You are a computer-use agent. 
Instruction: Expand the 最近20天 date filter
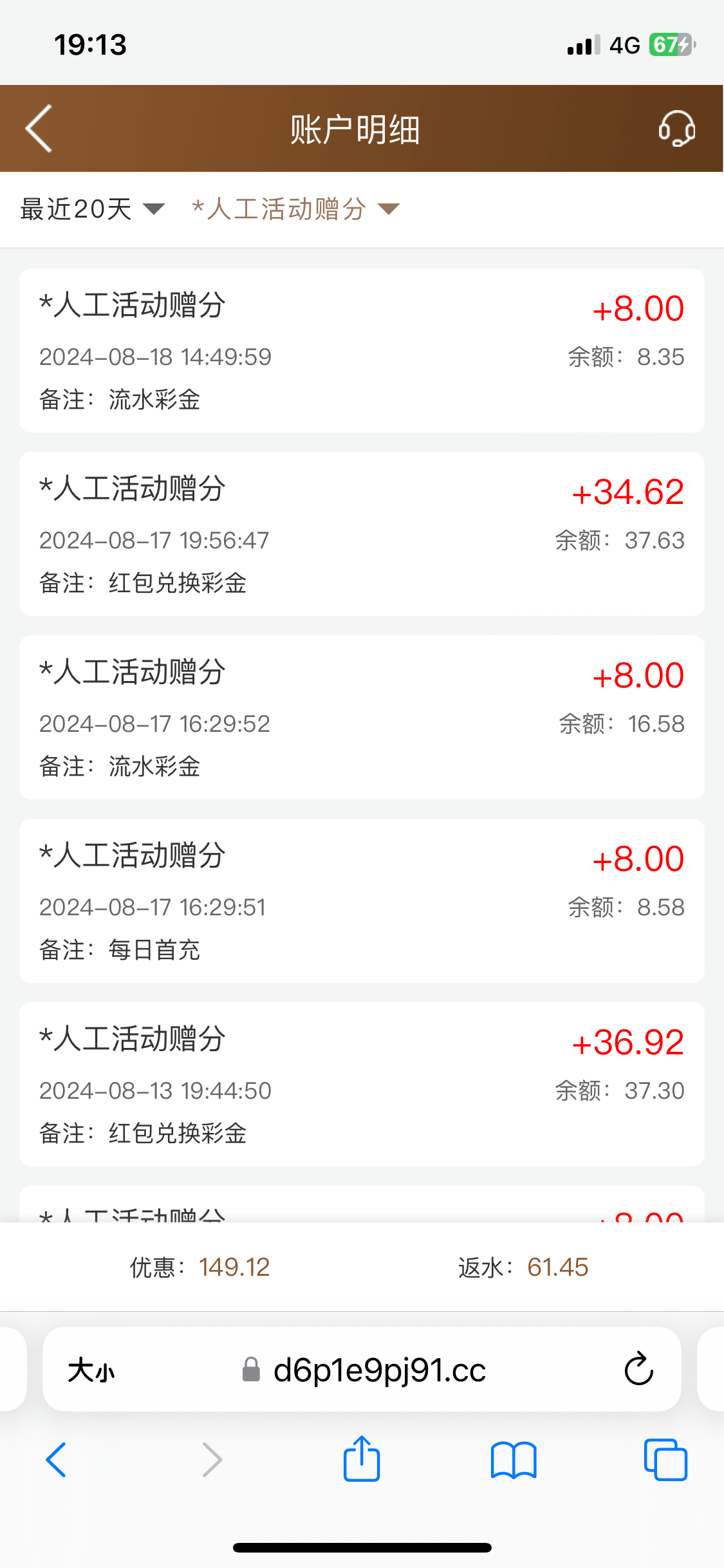tap(93, 209)
